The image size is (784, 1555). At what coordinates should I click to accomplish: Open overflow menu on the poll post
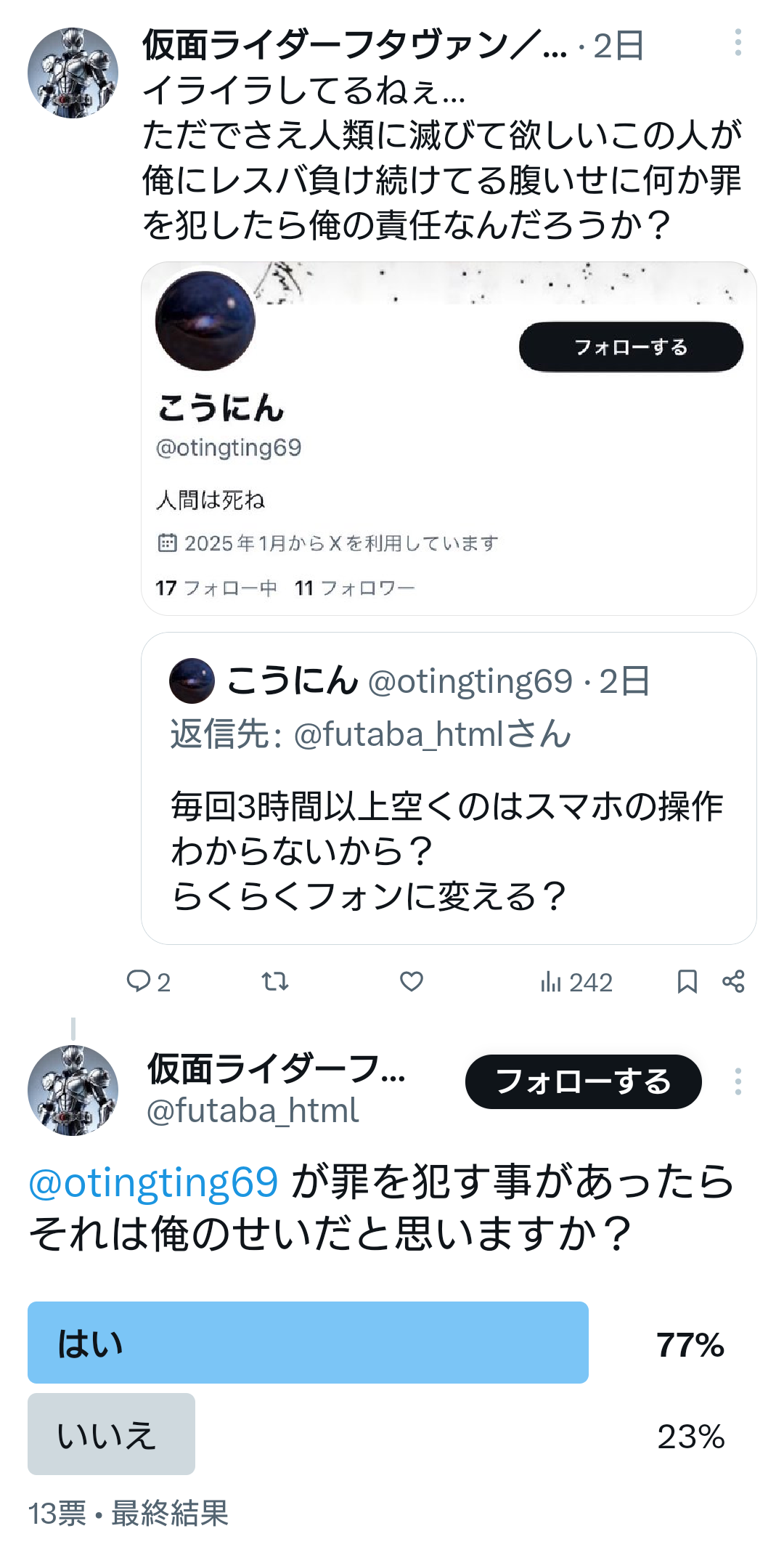tap(738, 1081)
